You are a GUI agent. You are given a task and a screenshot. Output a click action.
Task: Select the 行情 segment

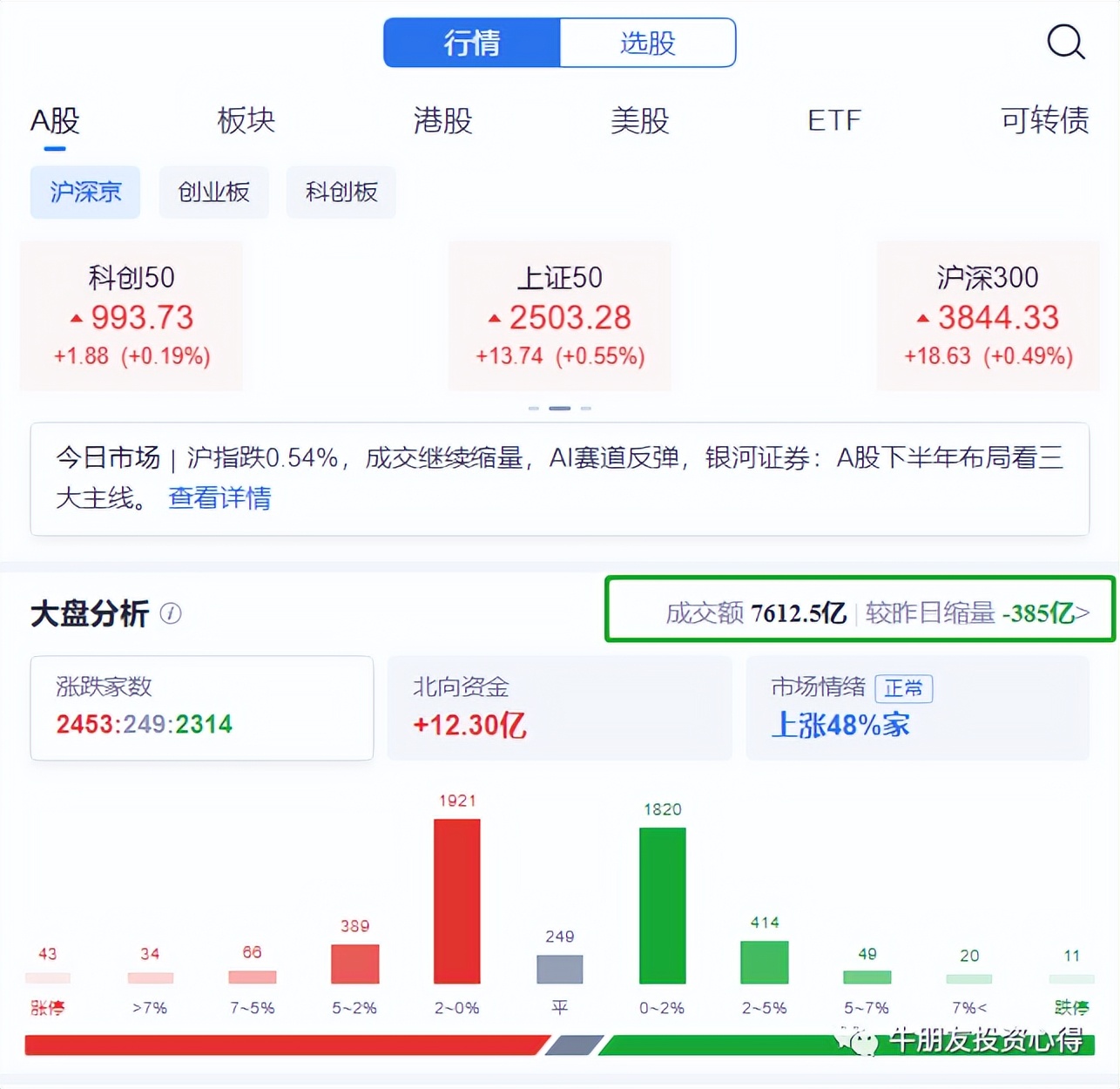pyautogui.click(x=472, y=43)
